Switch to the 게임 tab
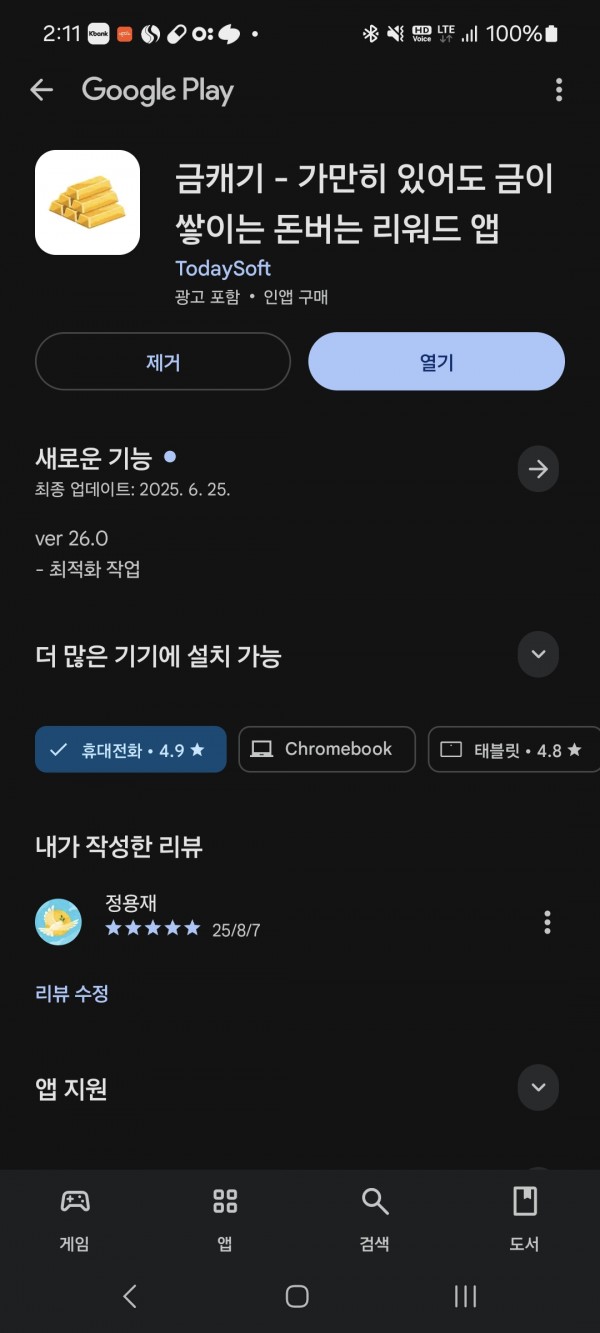600x1333 pixels. coord(75,1219)
